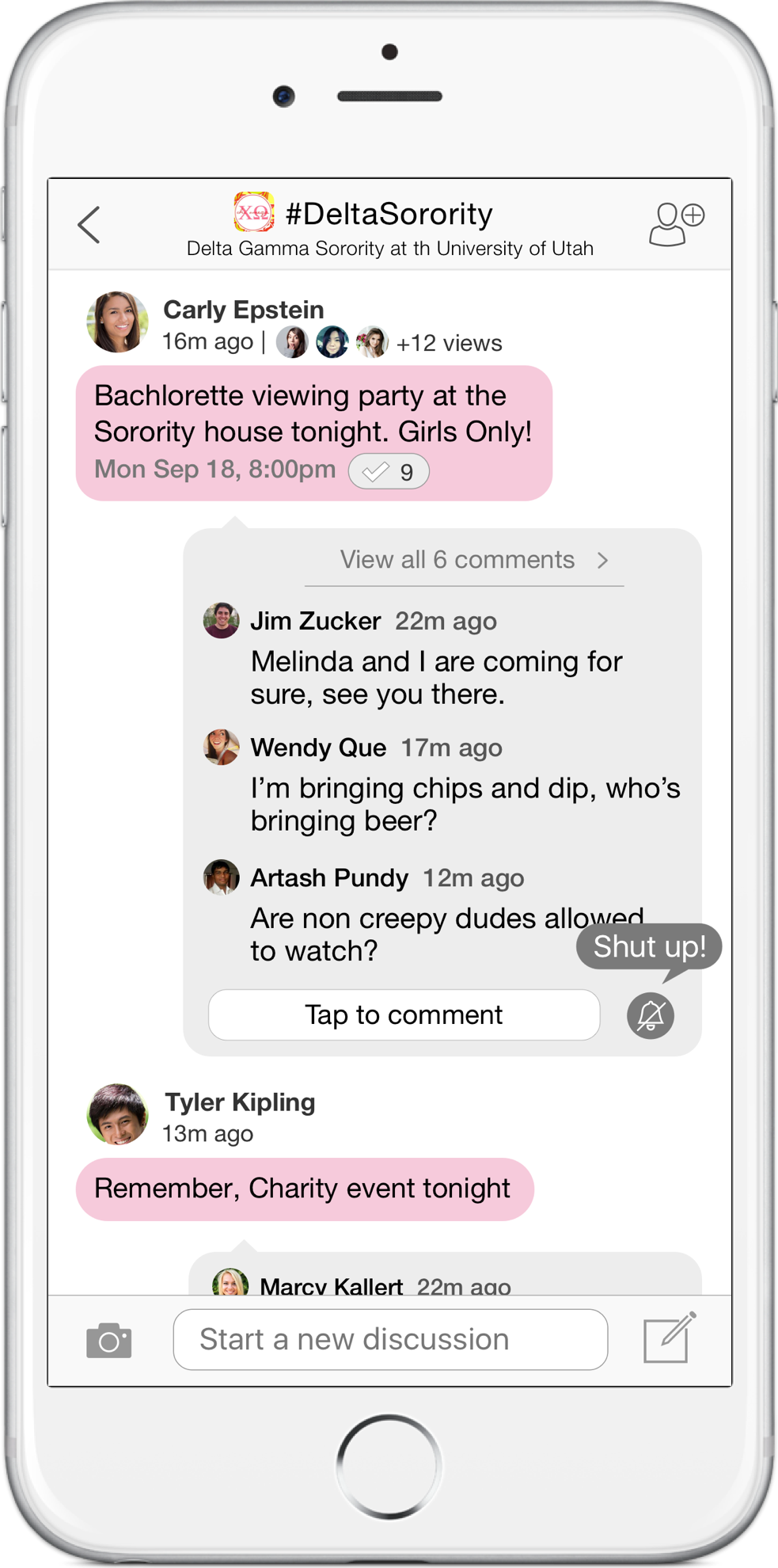
Task: Open Jim Zucker's avatar in the comments
Action: click(x=222, y=620)
